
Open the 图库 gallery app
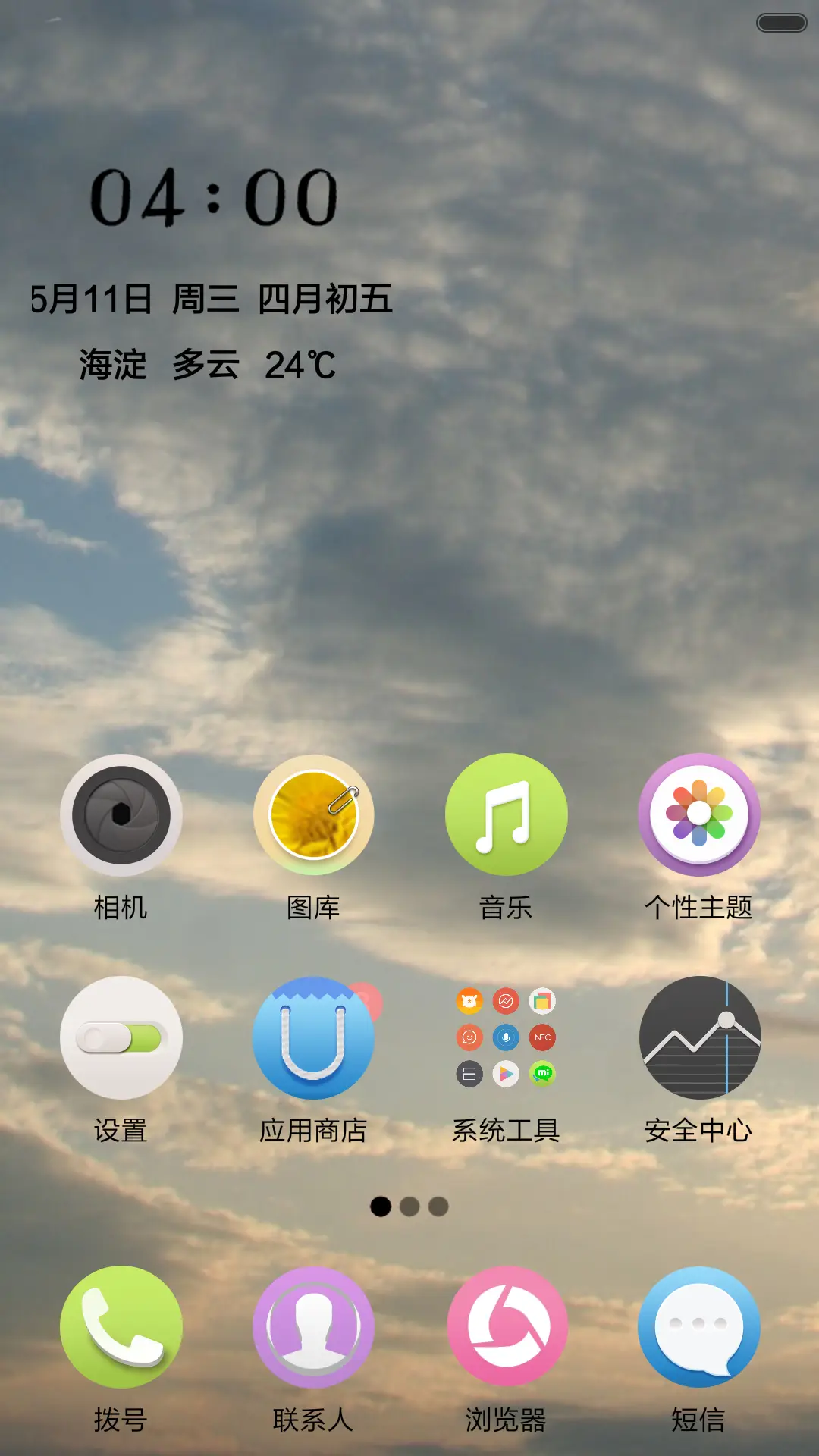click(314, 813)
